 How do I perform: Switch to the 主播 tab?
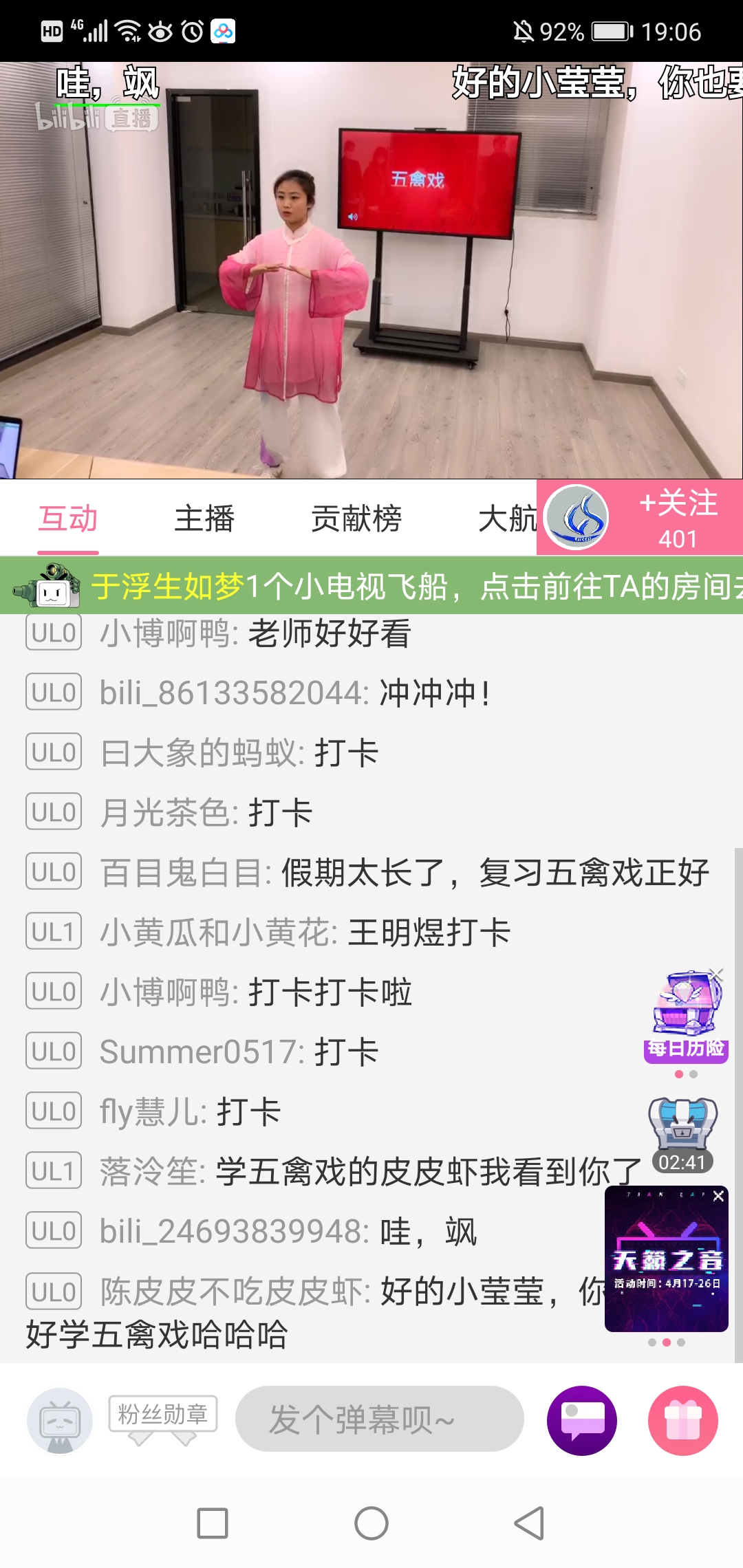click(204, 519)
